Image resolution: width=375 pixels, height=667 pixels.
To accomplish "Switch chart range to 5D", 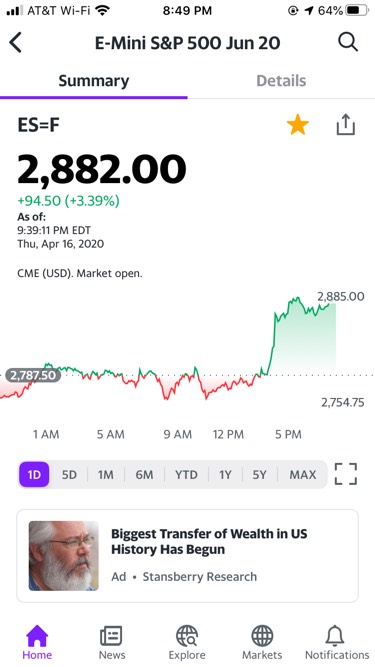I will pyautogui.click(x=69, y=474).
